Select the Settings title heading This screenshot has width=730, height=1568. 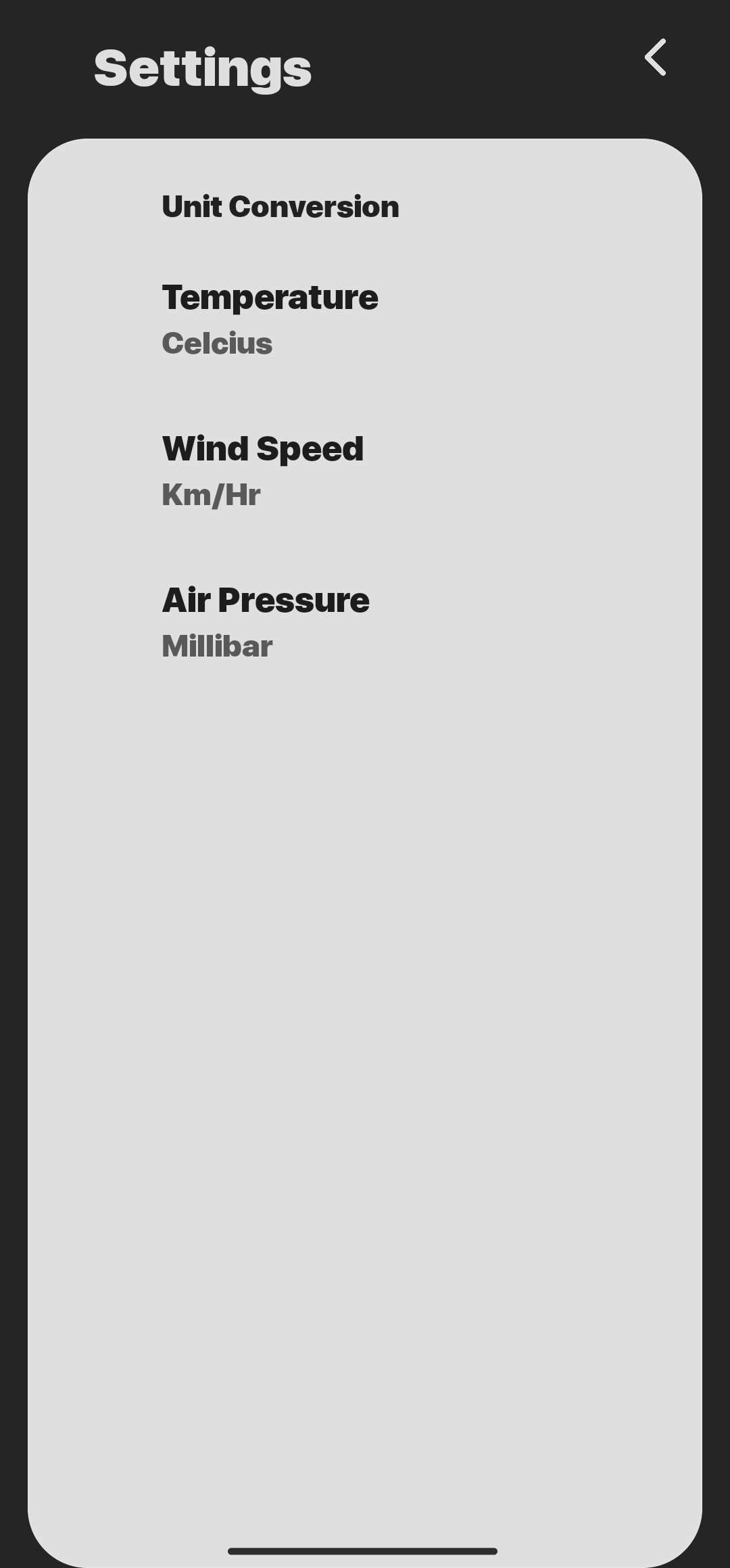(202, 66)
